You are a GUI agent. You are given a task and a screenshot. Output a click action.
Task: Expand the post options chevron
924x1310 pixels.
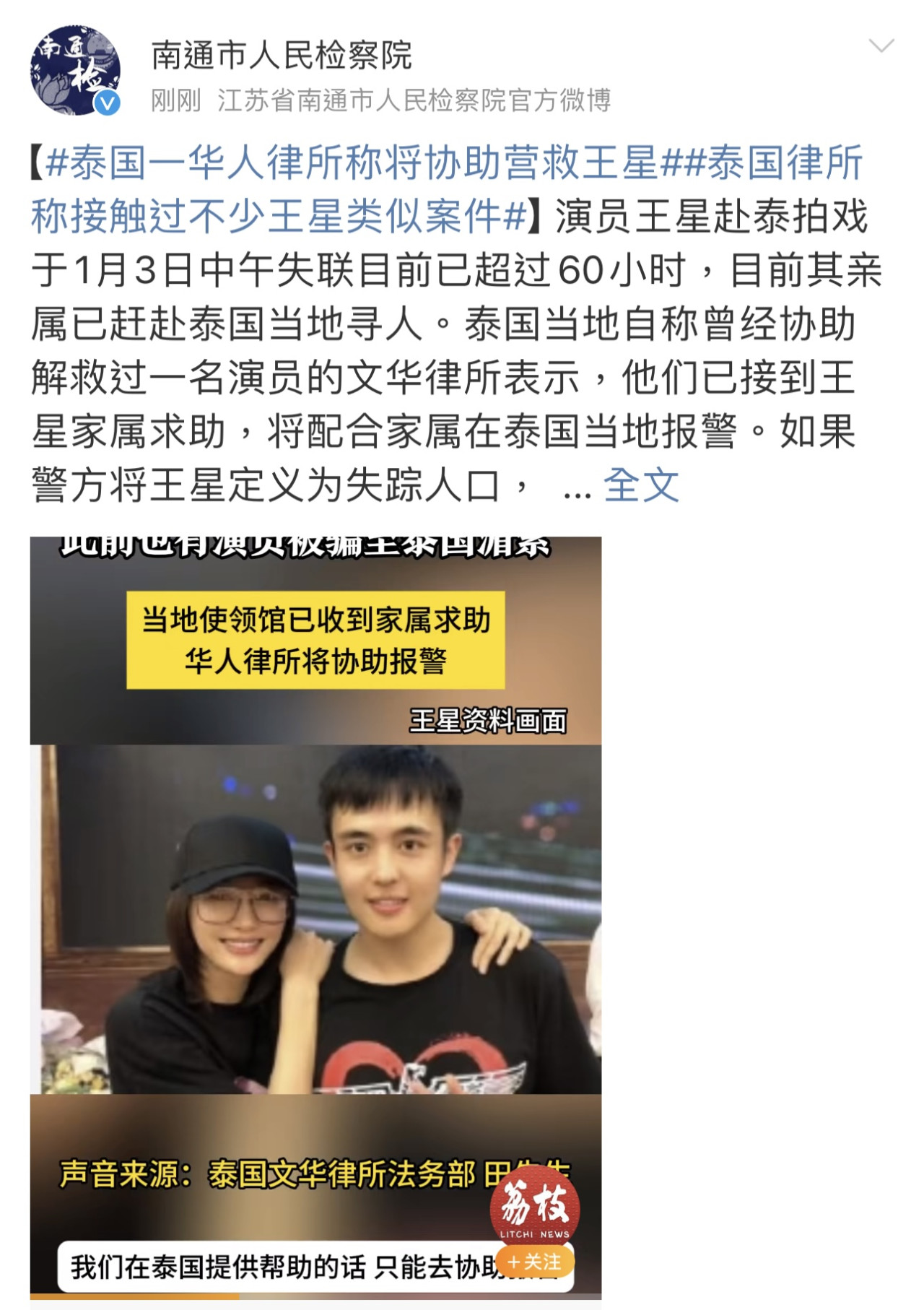click(881, 47)
